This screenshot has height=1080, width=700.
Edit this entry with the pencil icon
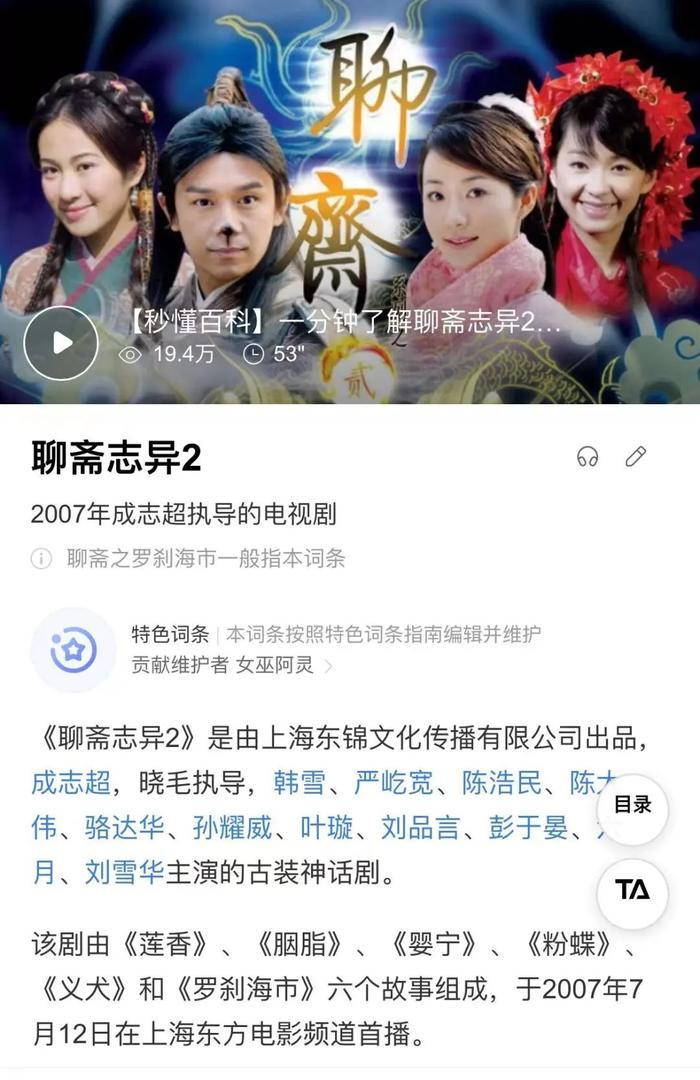[x=635, y=457]
